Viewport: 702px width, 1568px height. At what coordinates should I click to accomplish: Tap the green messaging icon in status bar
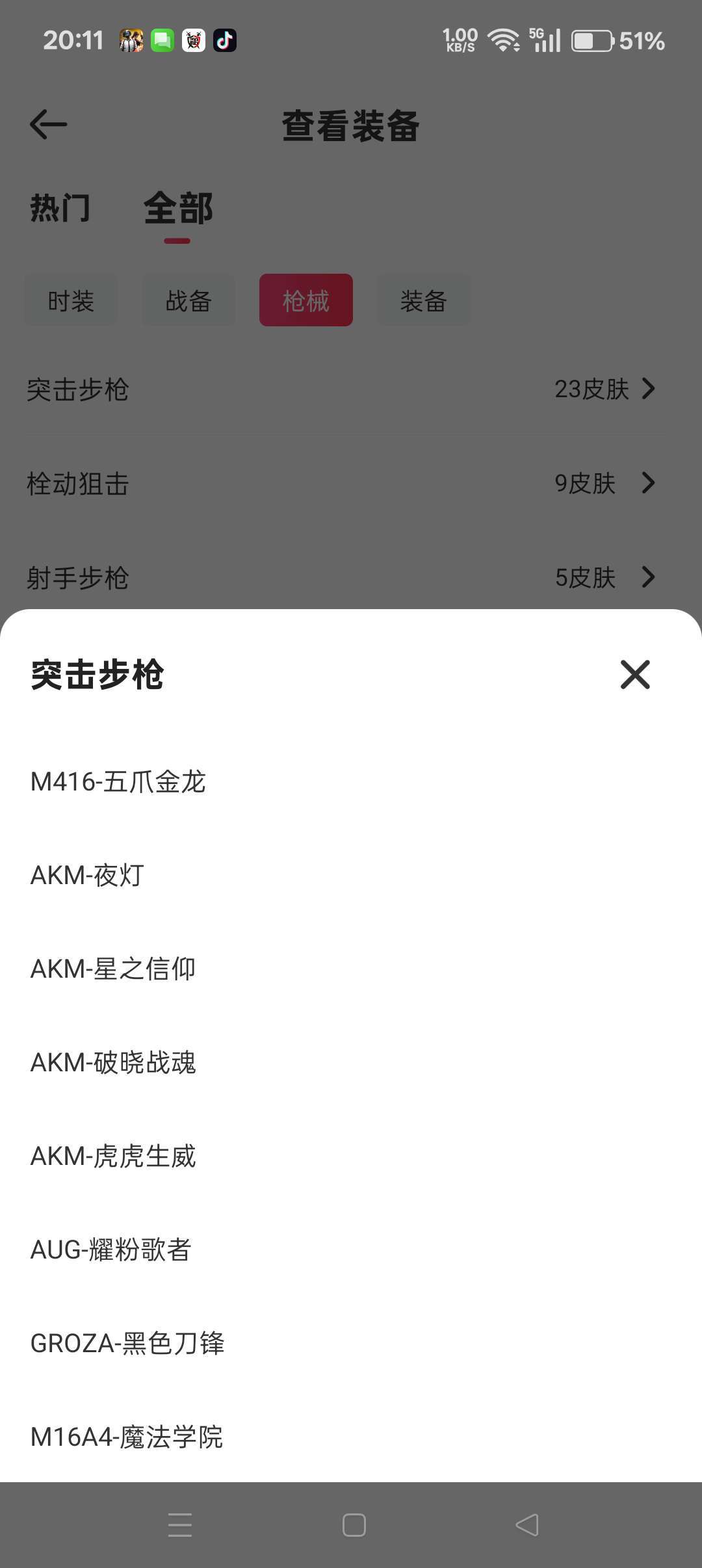click(163, 40)
